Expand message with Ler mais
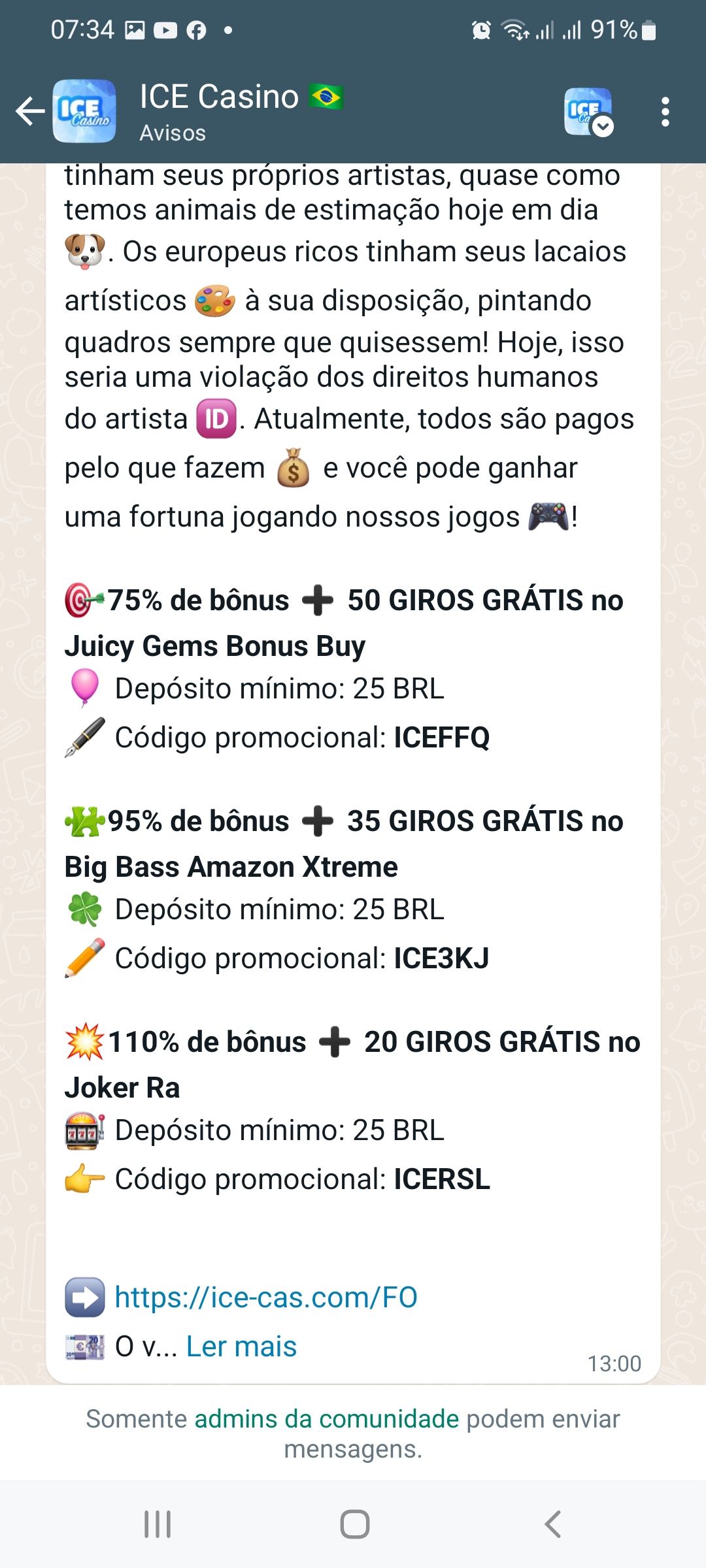 241,1346
